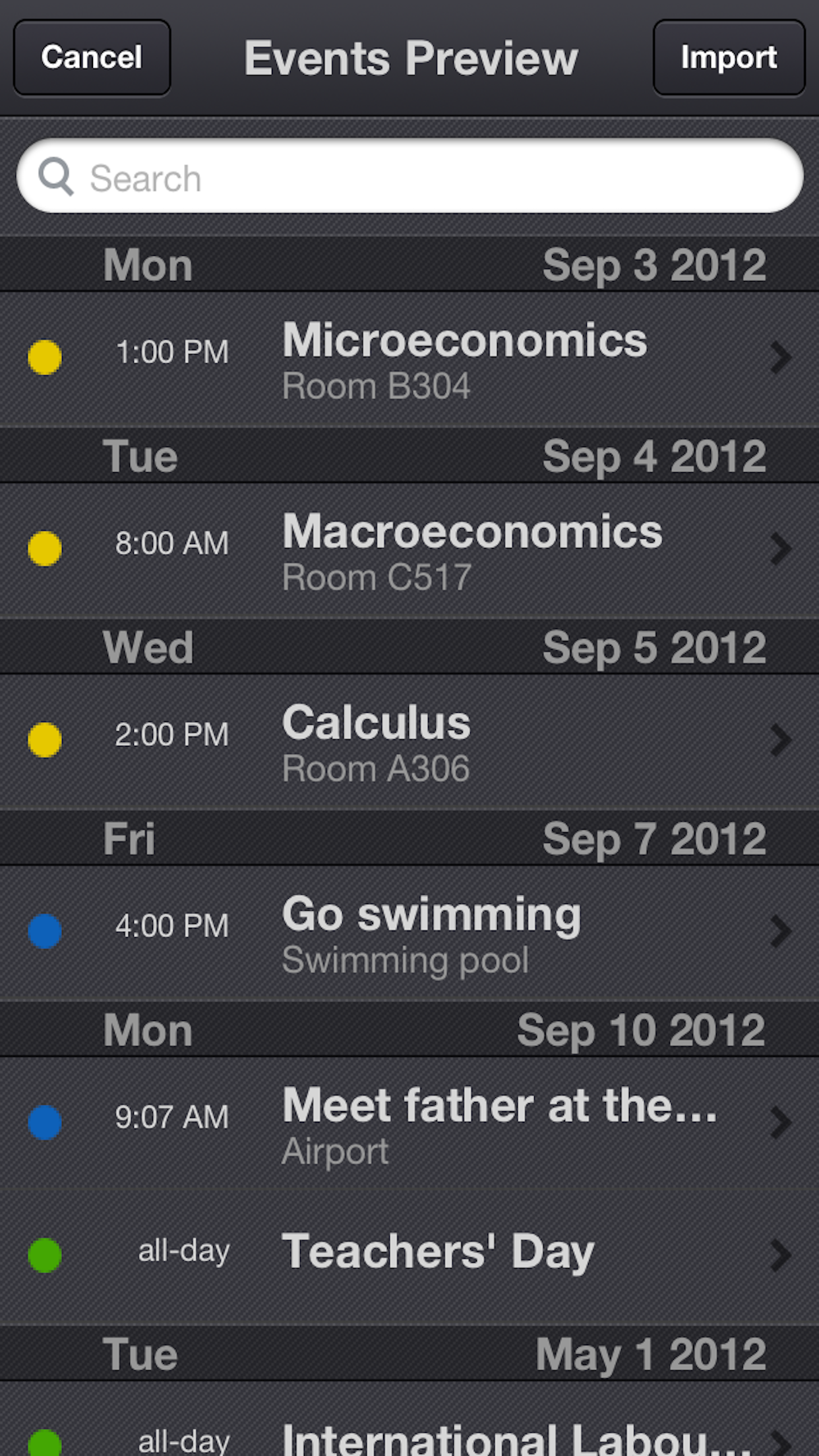Open the Macroeconomics event in Room C517
Viewport: 819px width, 1456px height.
click(x=409, y=551)
